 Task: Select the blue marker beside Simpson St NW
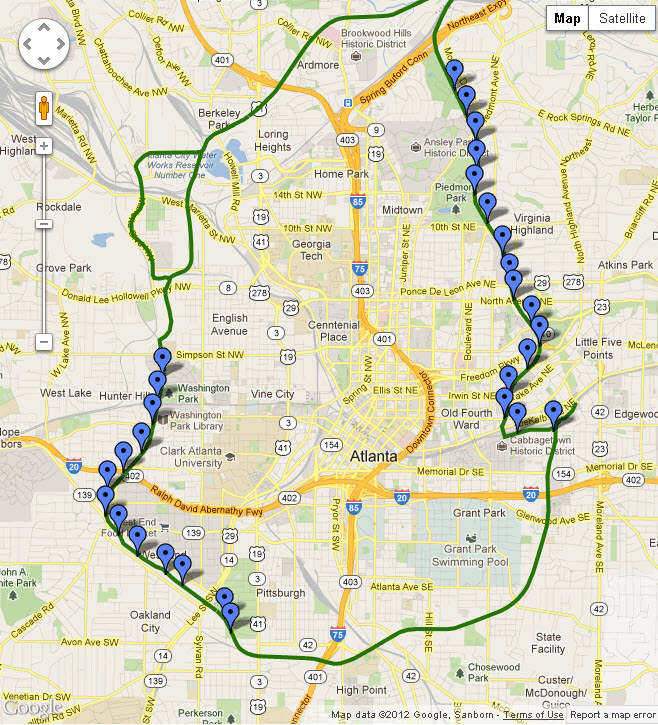point(162,358)
